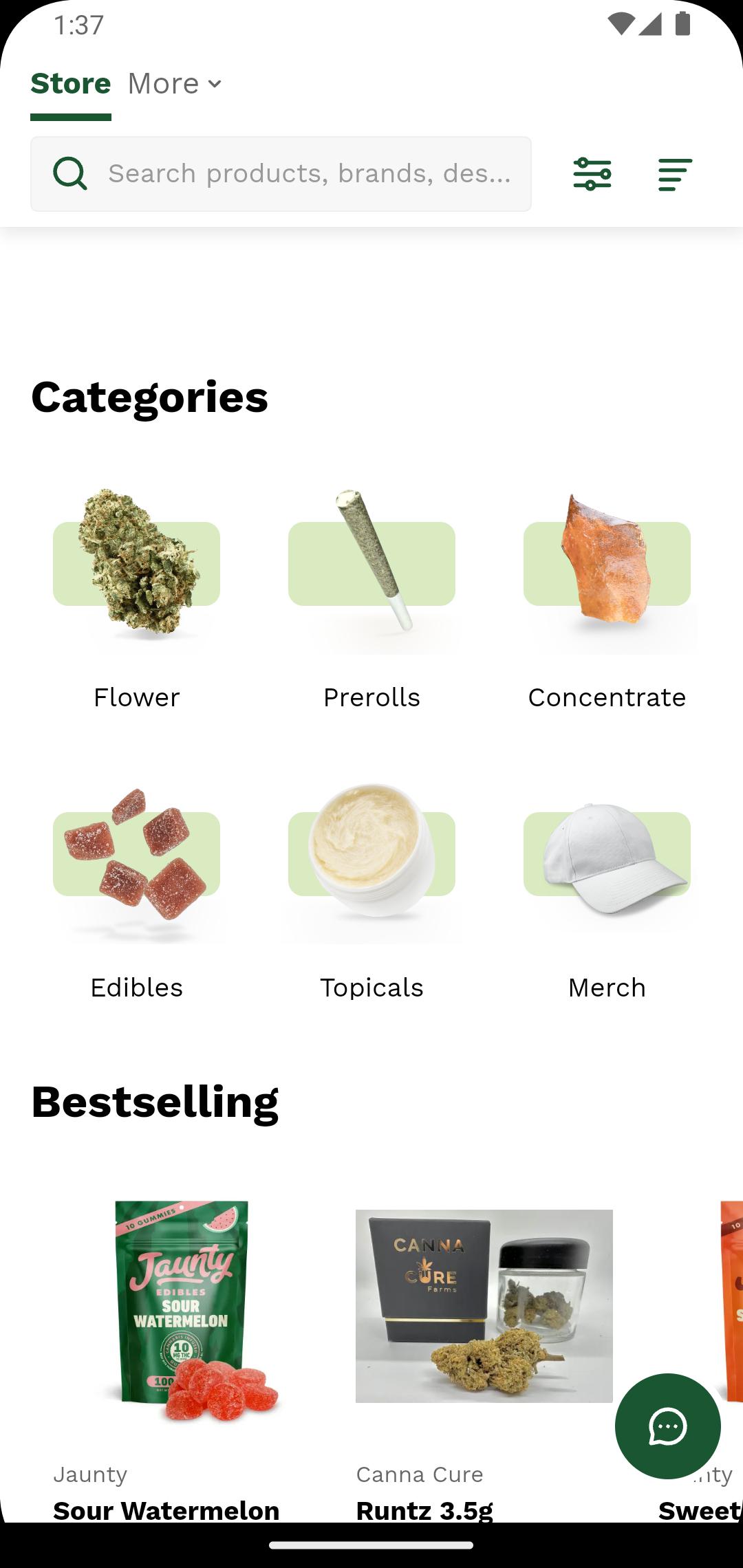Select the Concentrate category

607,598
